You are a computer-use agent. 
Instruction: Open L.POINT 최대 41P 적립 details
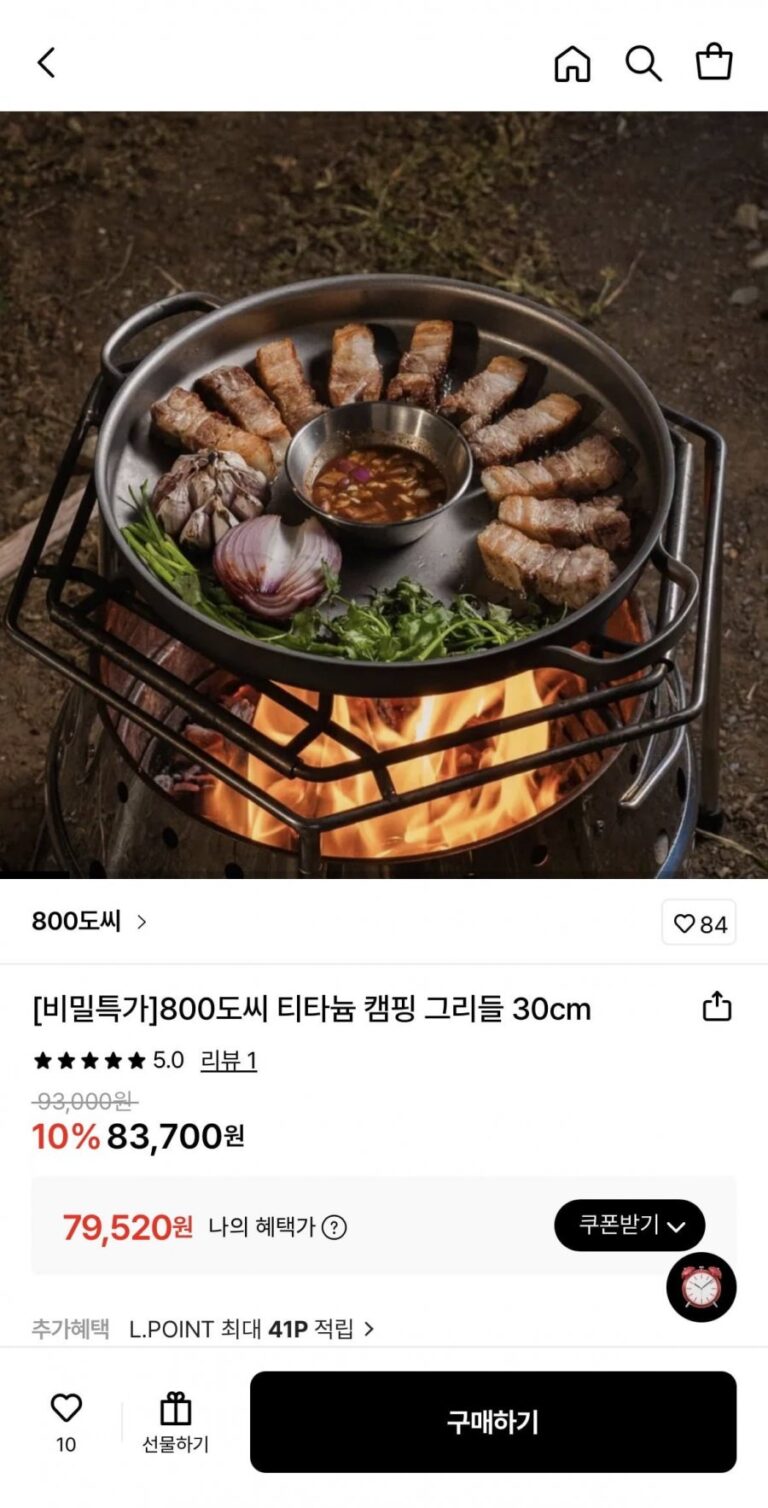(251, 1329)
